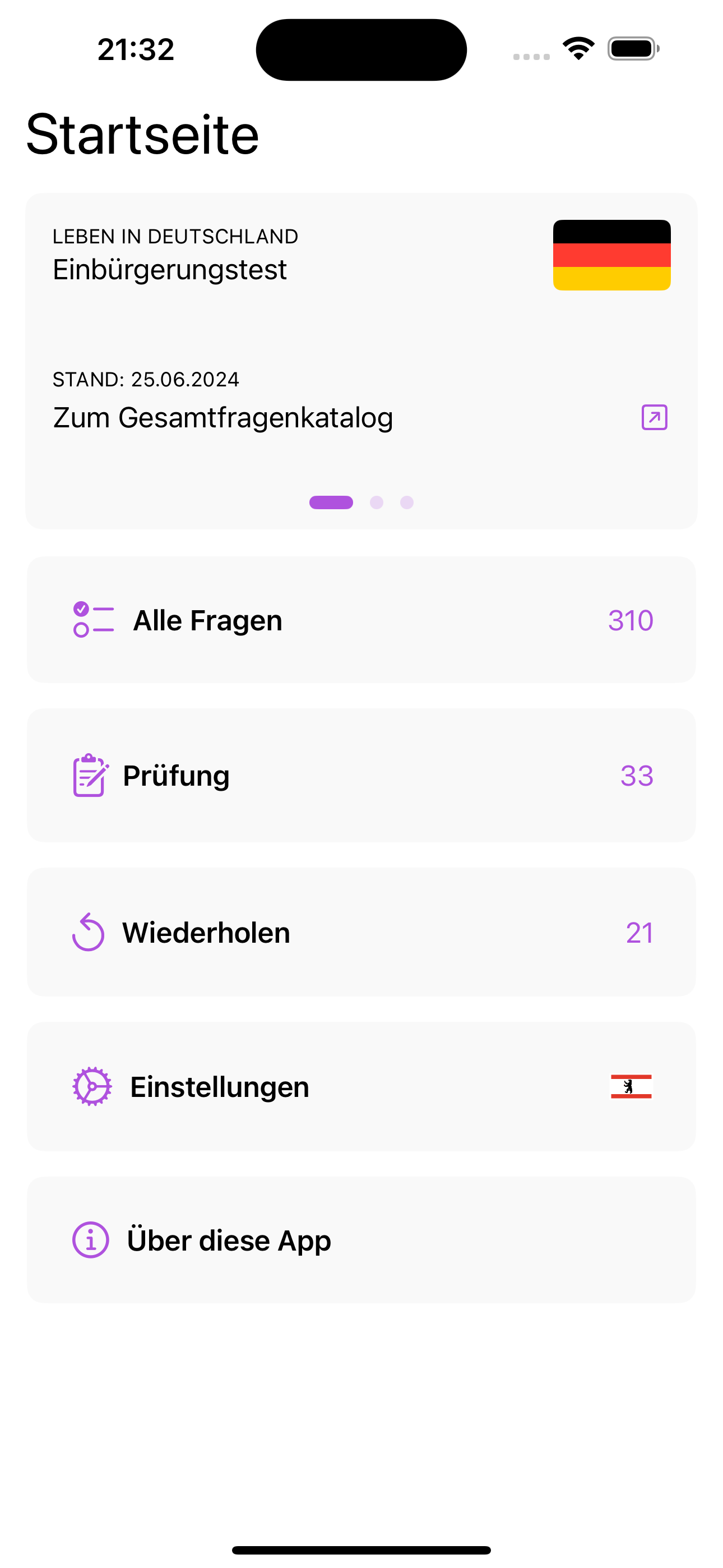Jump to the third carousel page dot
The width and height of the screenshot is (723, 1568).
(407, 502)
